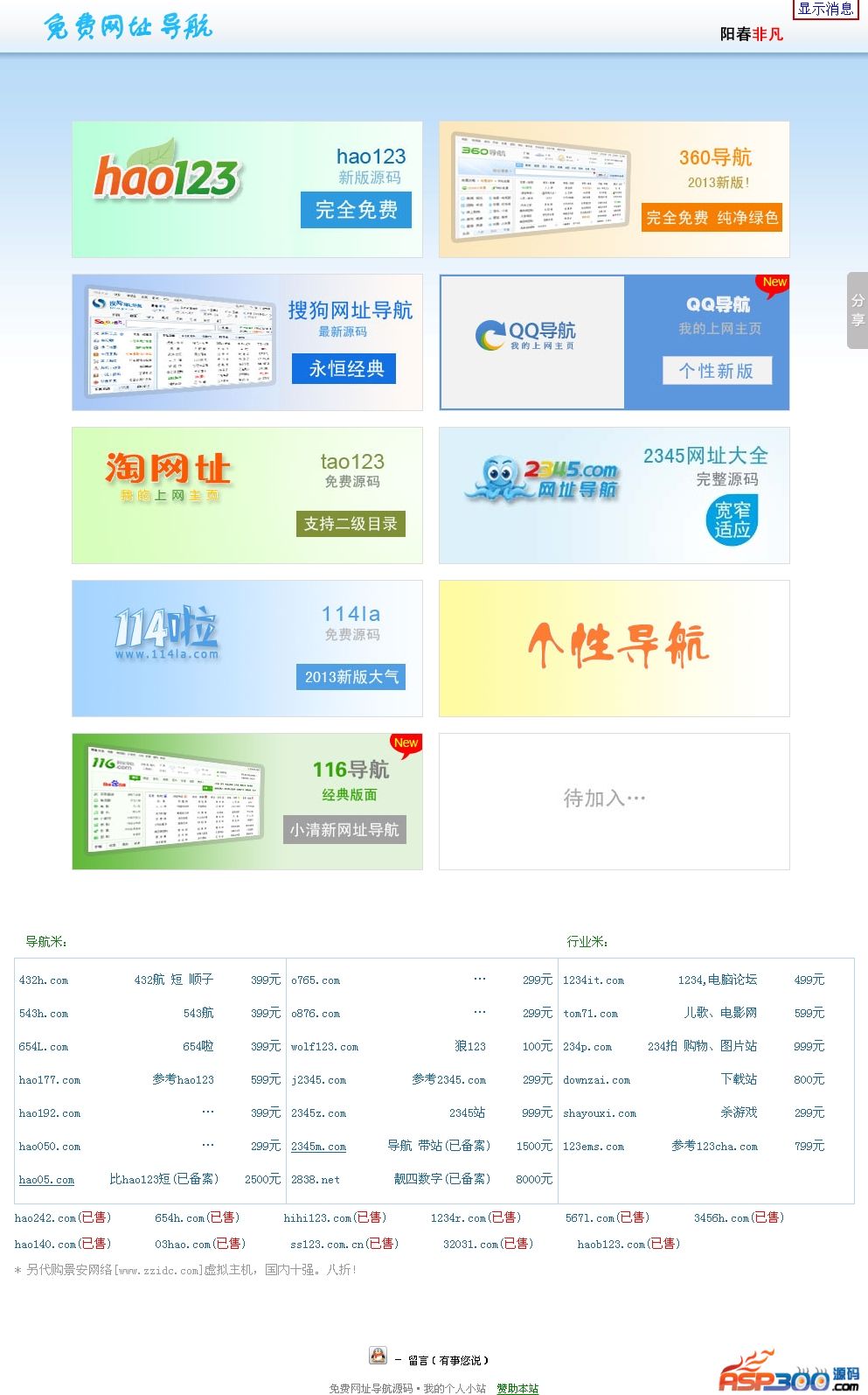Open the 分享 side tab
868x1395 pixels.
tap(858, 310)
